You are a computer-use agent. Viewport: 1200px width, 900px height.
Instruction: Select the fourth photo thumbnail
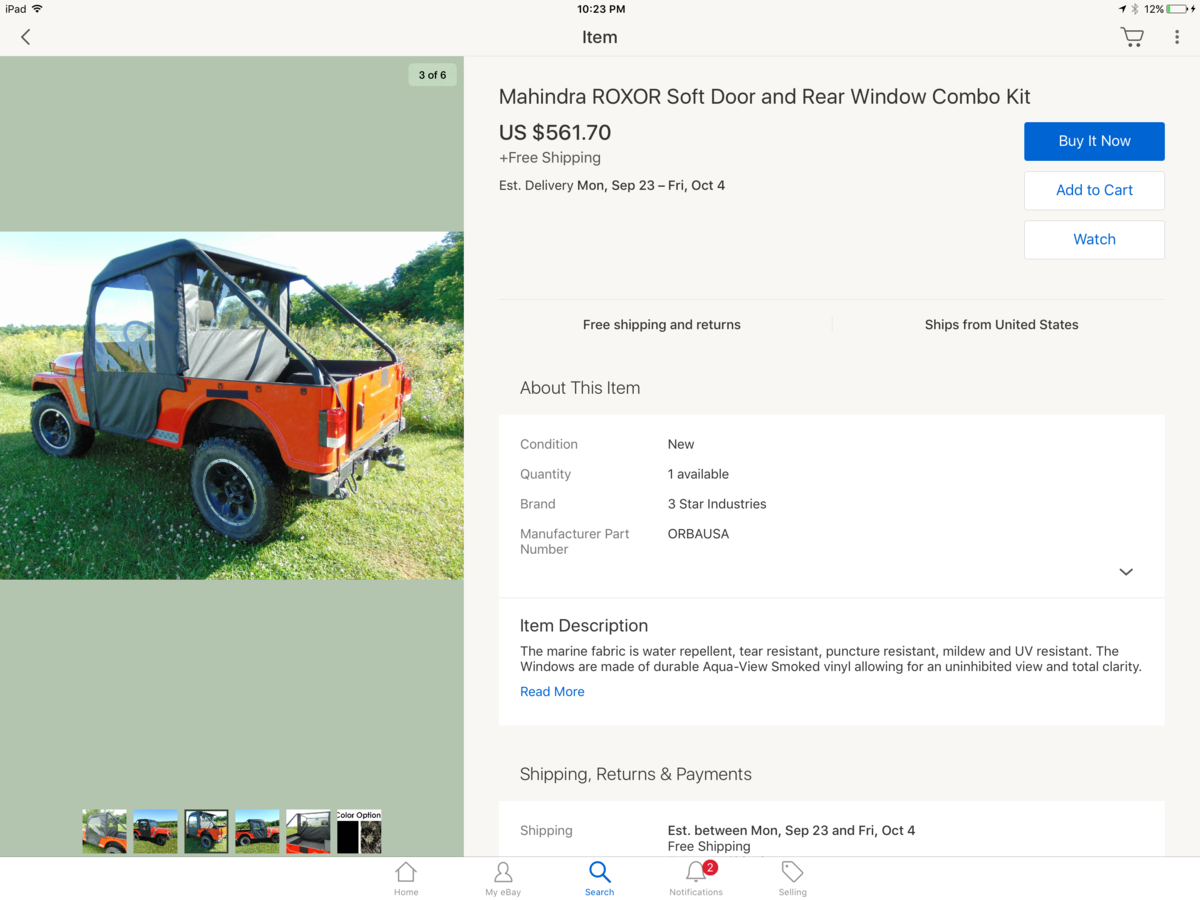[257, 831]
